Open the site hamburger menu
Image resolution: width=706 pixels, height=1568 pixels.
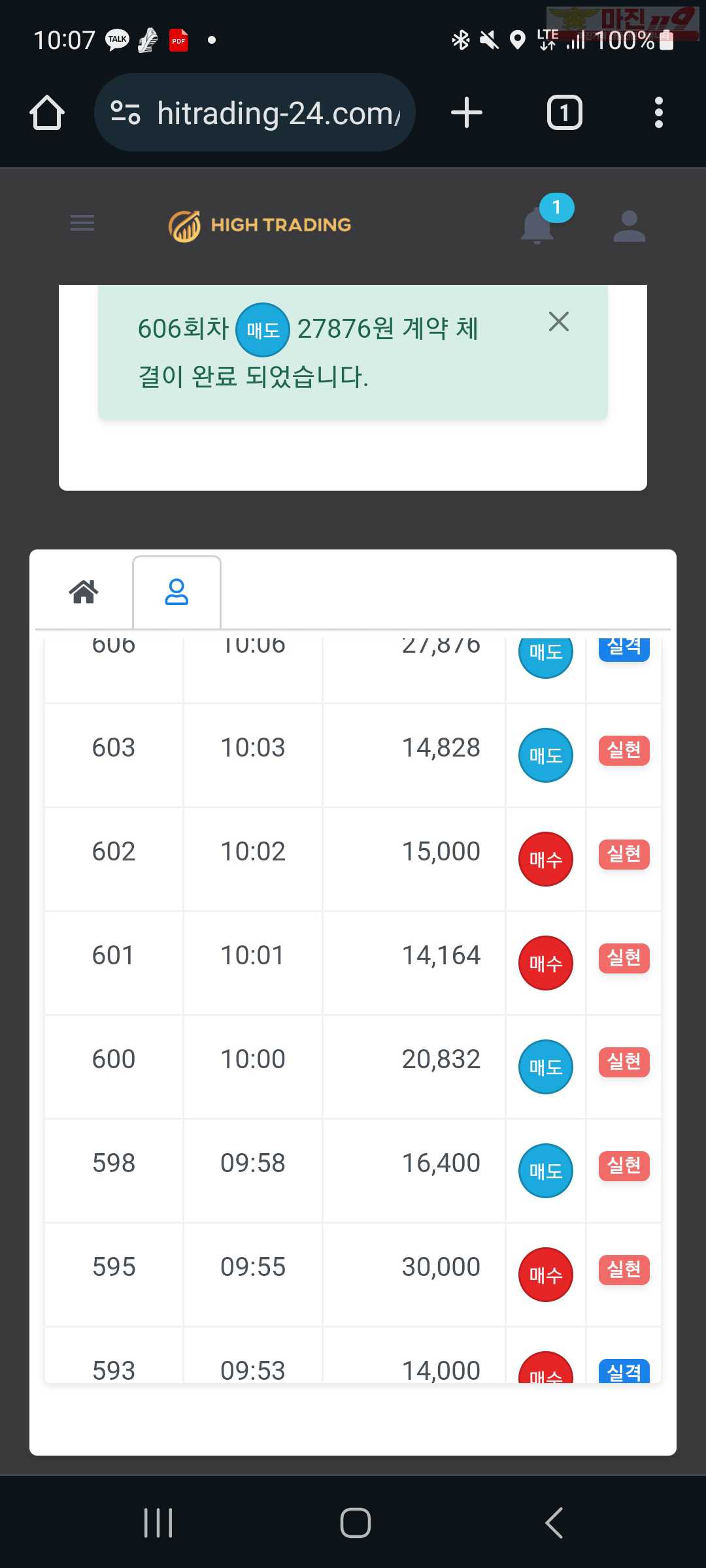[x=82, y=223]
